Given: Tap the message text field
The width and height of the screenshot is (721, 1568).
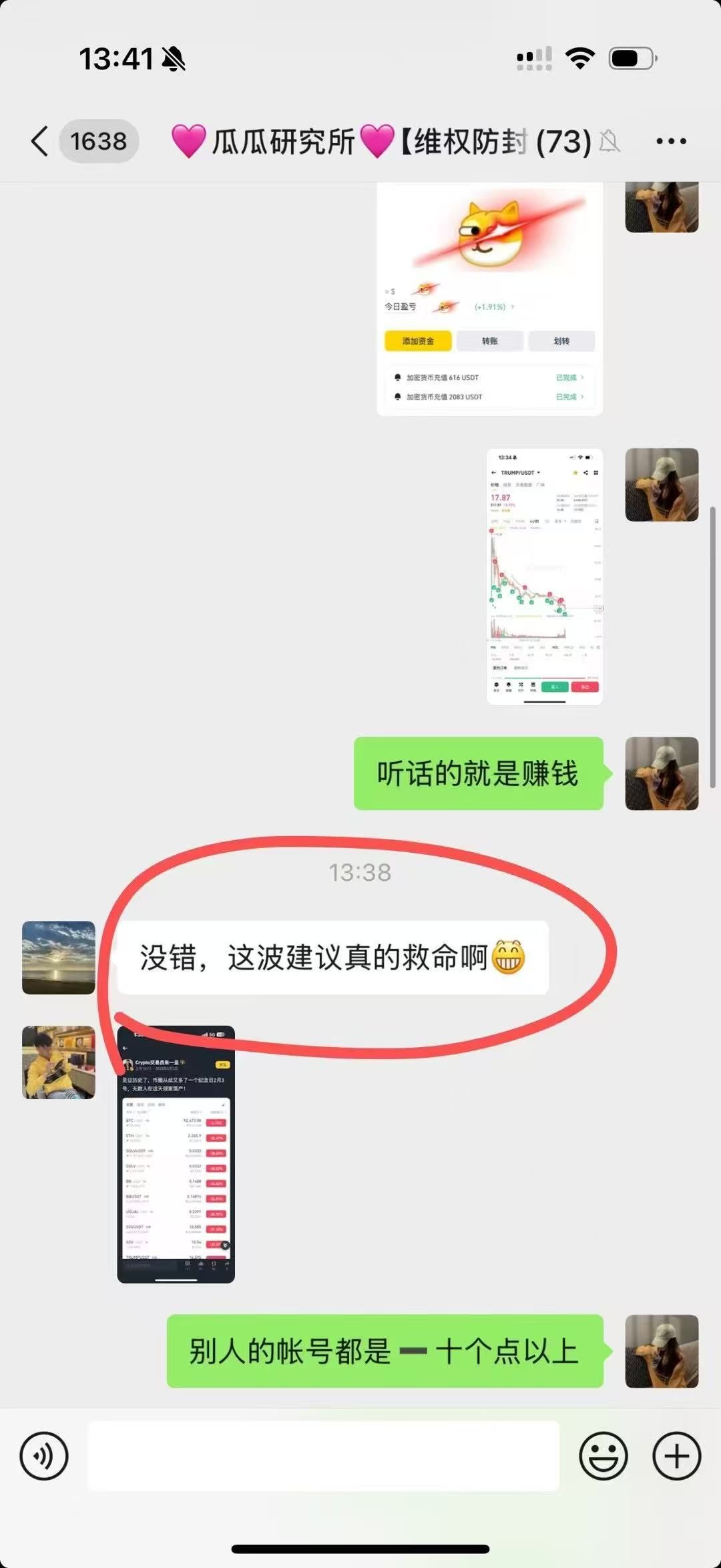Looking at the screenshot, I should (x=323, y=1456).
